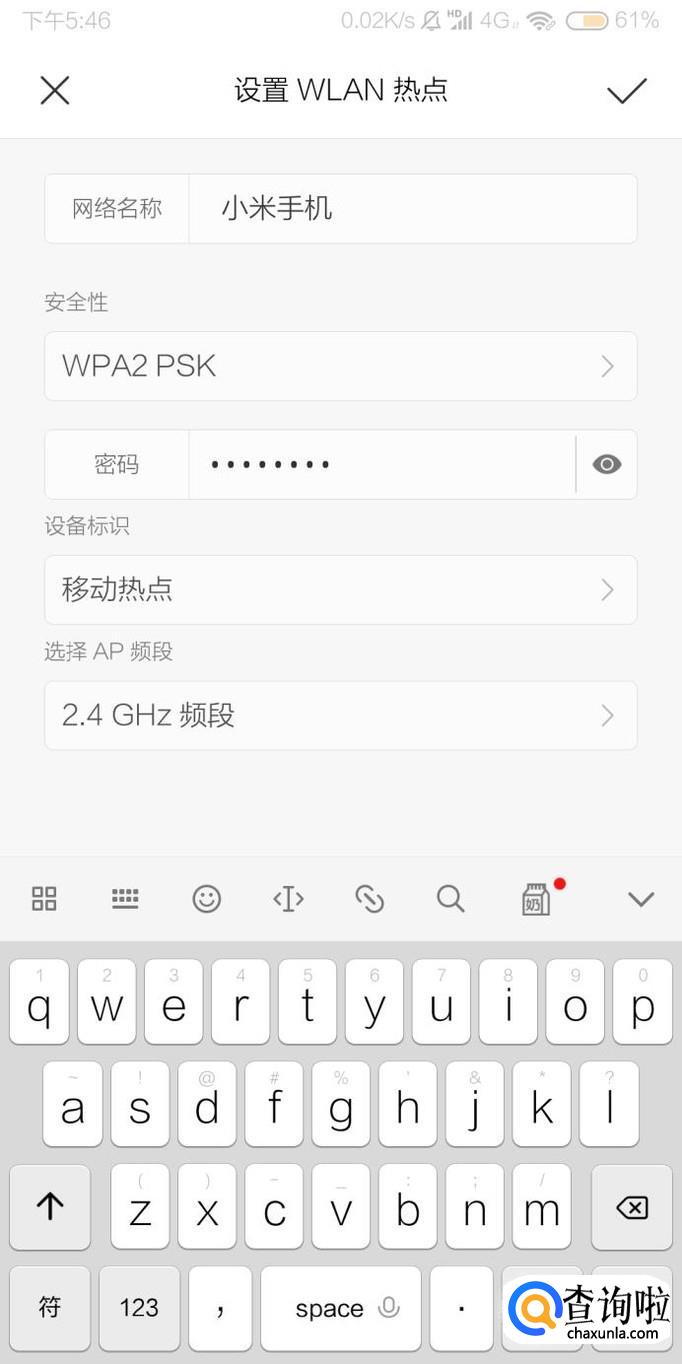
Task: Tap the password input field
Action: coord(380,464)
